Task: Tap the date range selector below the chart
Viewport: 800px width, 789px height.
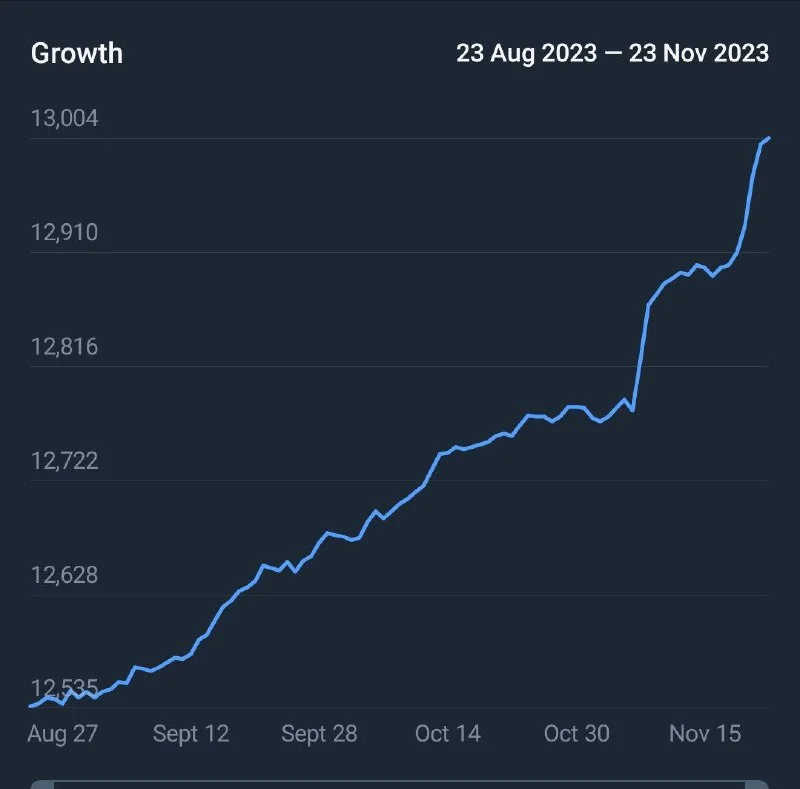Action: click(400, 784)
